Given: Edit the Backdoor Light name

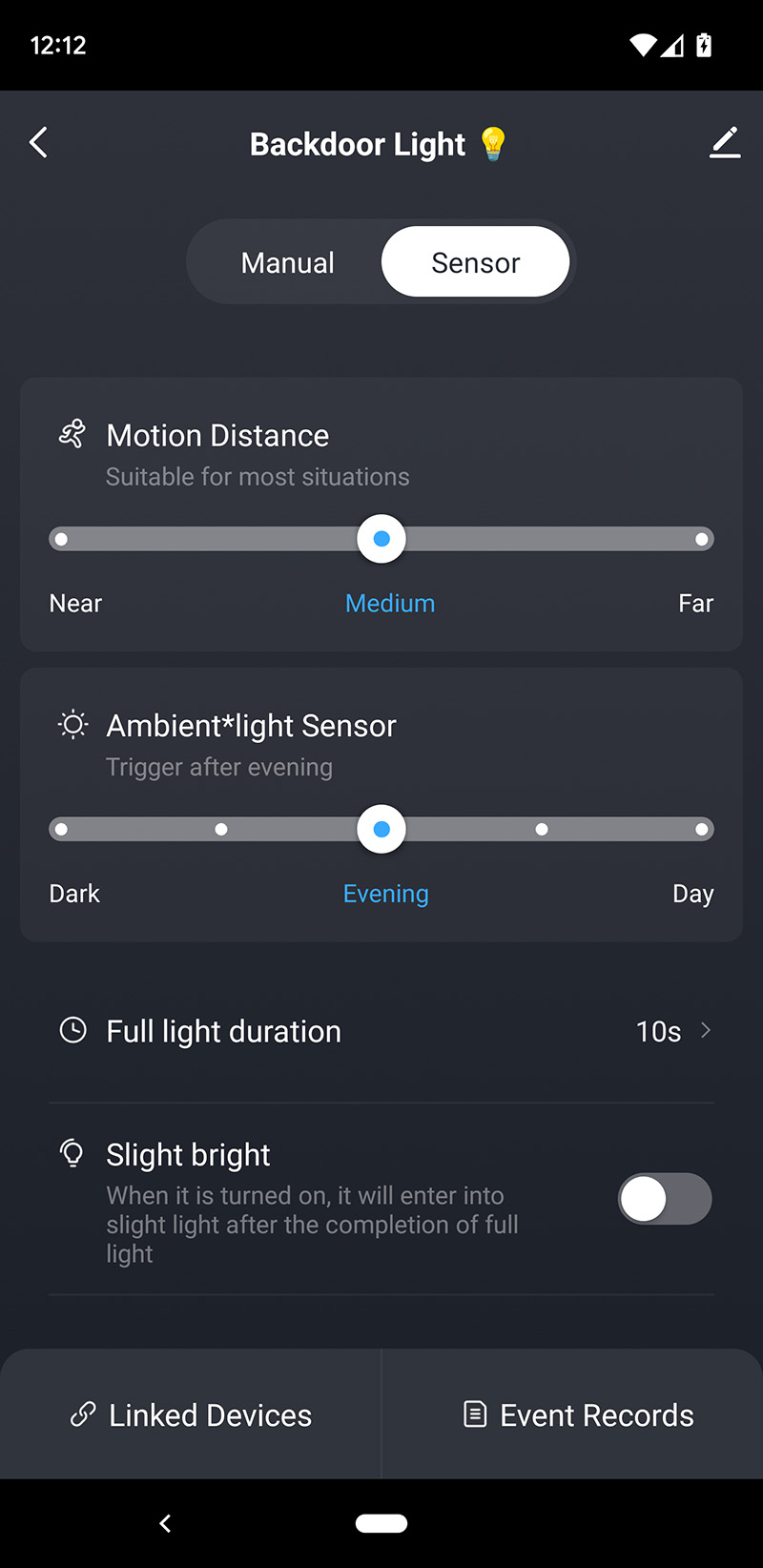Looking at the screenshot, I should coord(725,143).
